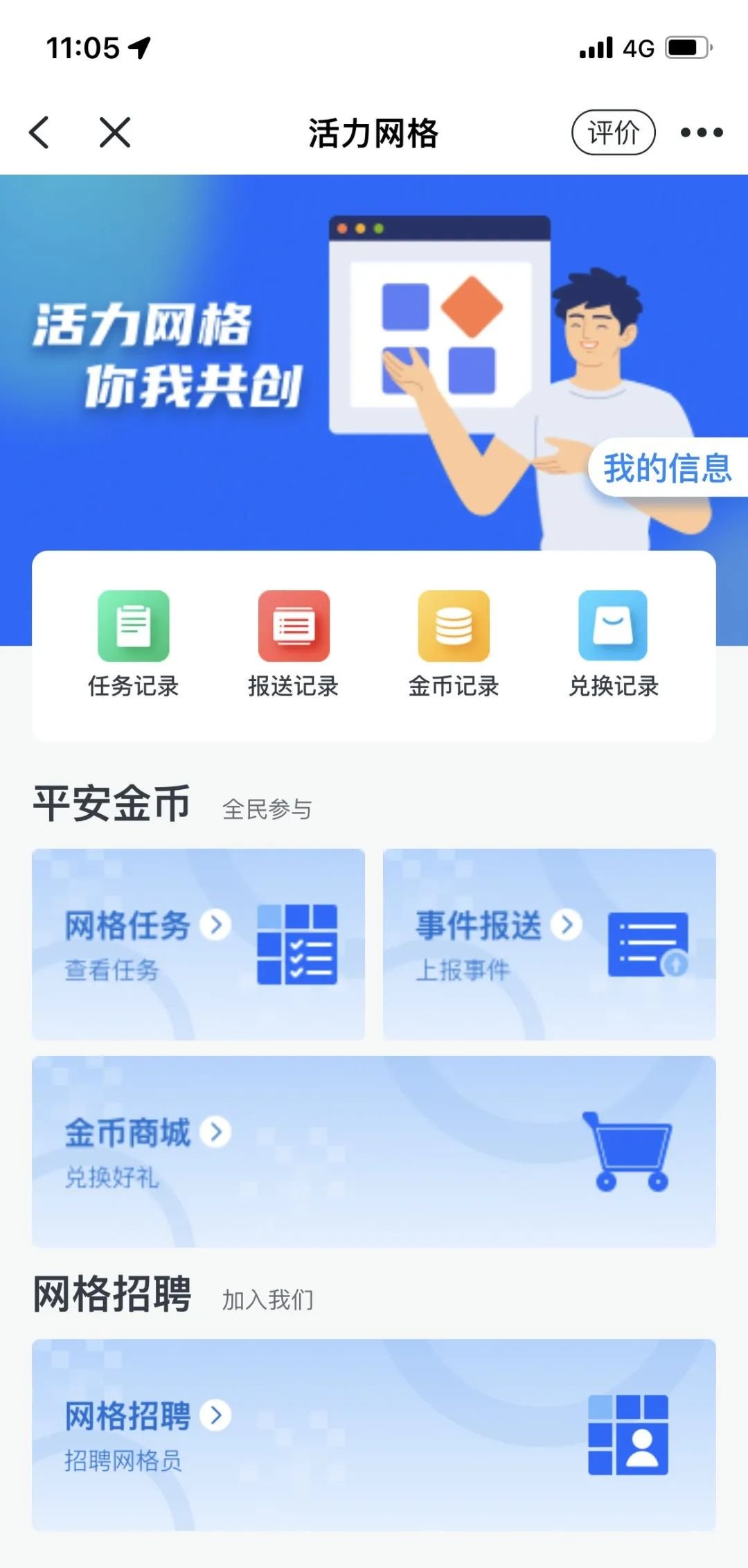Enter the 金币商城 card

coord(374,1151)
